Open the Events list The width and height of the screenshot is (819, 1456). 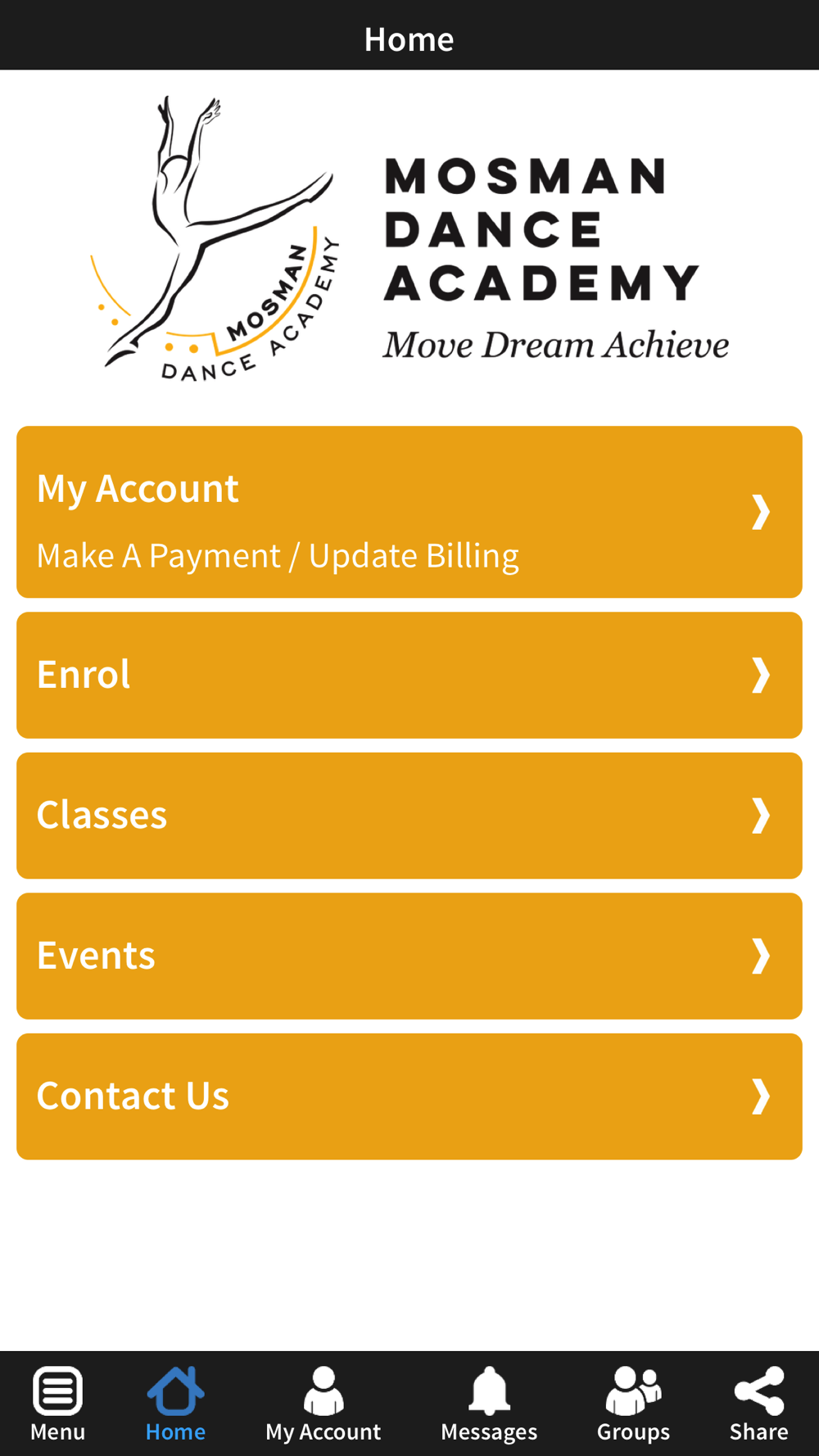point(409,956)
